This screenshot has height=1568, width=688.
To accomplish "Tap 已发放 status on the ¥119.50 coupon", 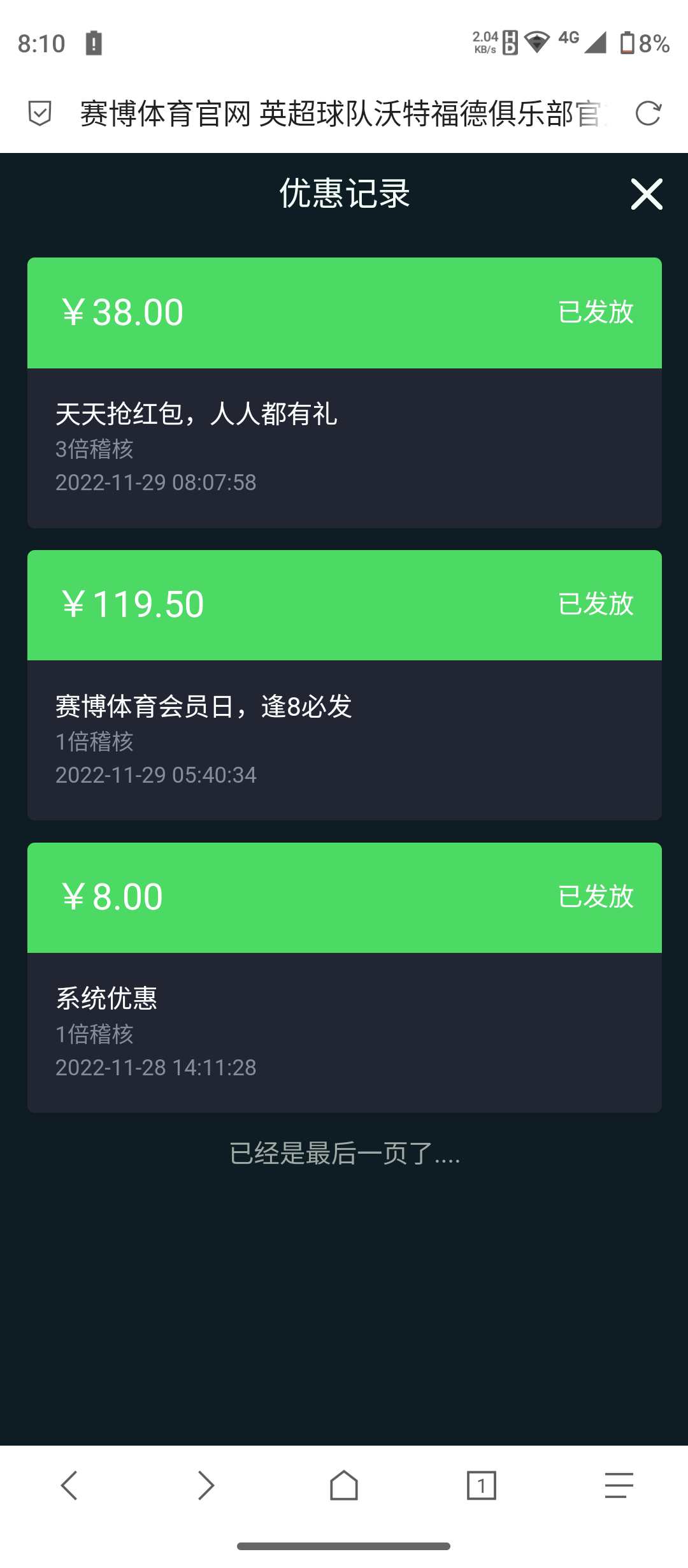I will coord(596,606).
